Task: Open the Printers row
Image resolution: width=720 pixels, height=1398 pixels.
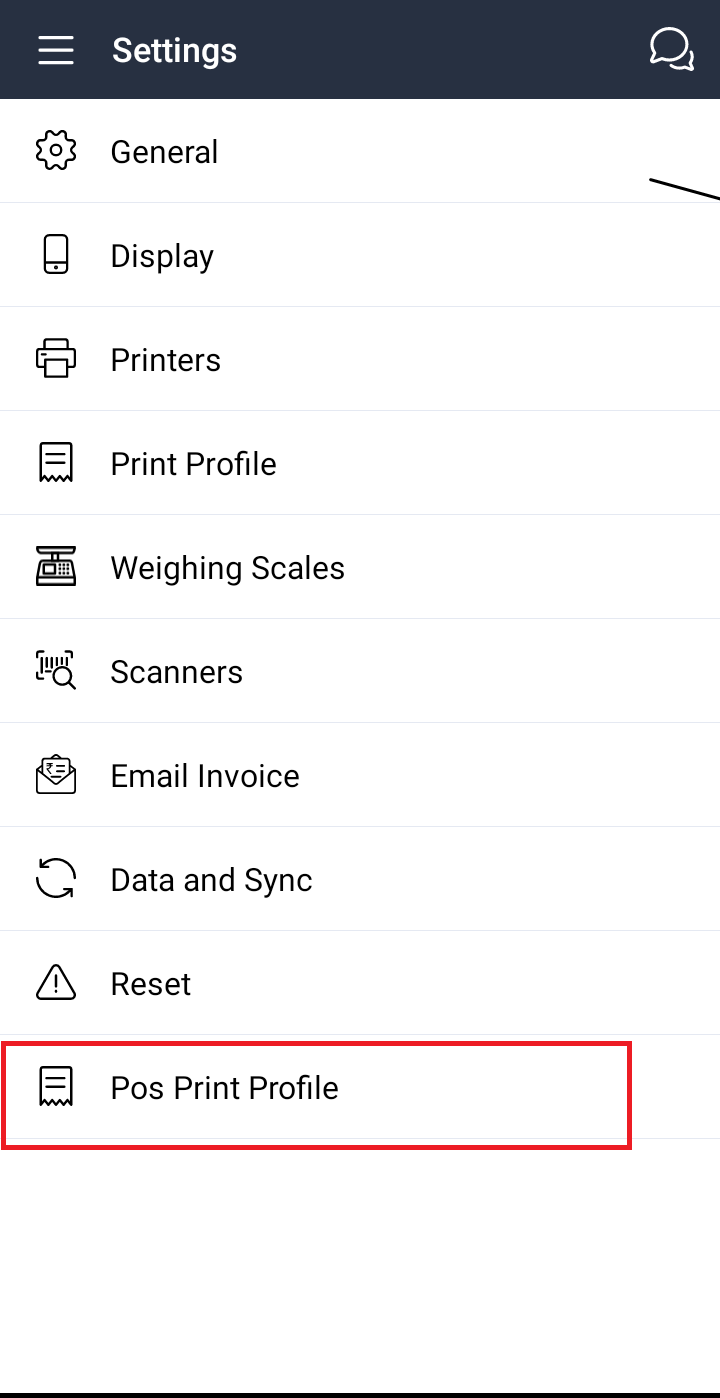Action: [166, 360]
